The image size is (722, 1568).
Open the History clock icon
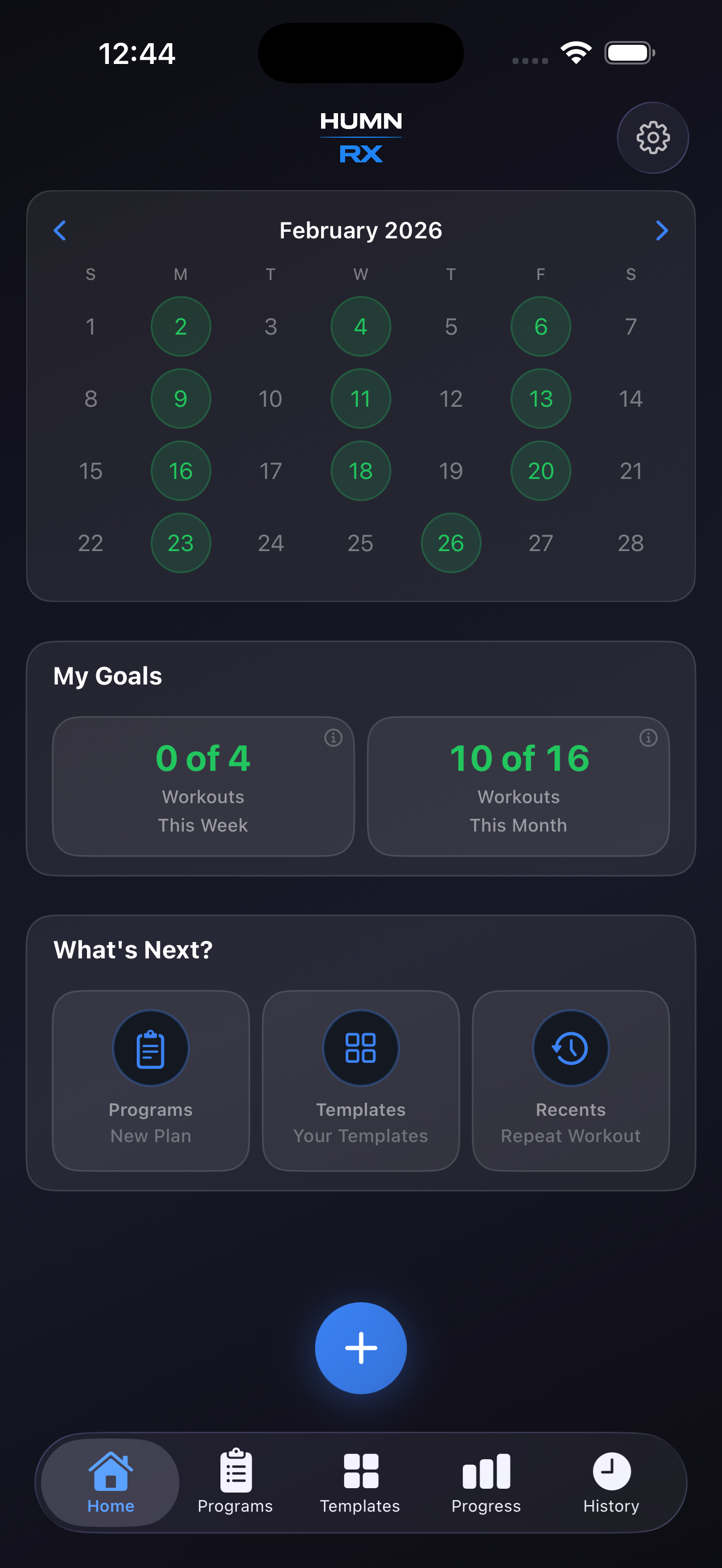point(610,1465)
